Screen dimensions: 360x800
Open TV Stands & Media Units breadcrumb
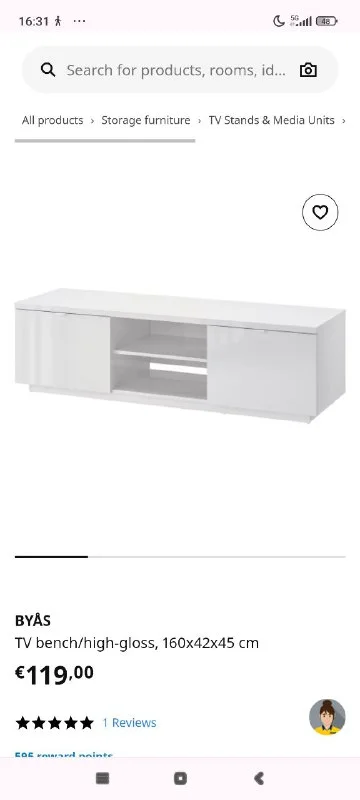coord(271,120)
